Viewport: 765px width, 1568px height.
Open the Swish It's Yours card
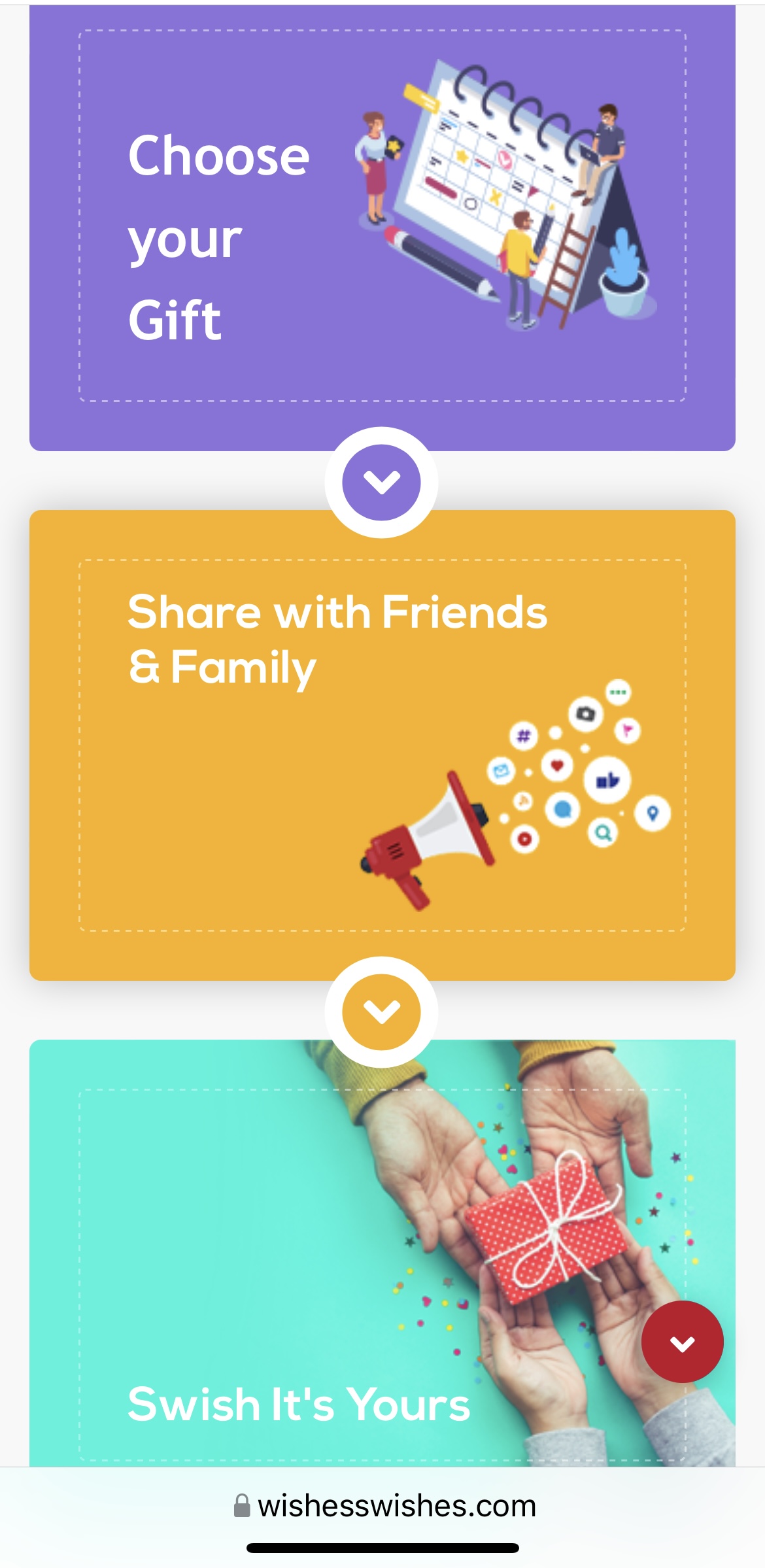tap(382, 1253)
